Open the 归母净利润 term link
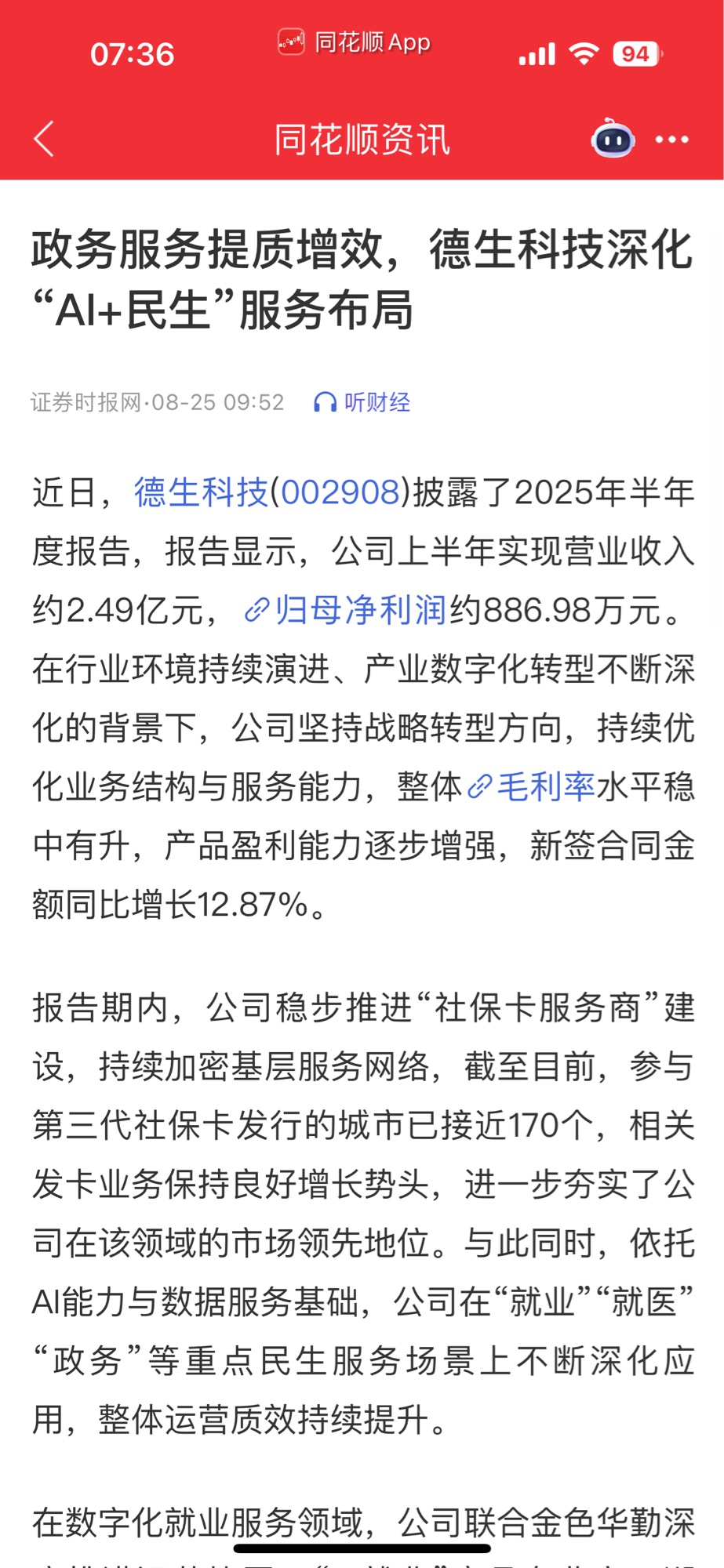The height and width of the screenshot is (1568, 724). tap(346, 611)
